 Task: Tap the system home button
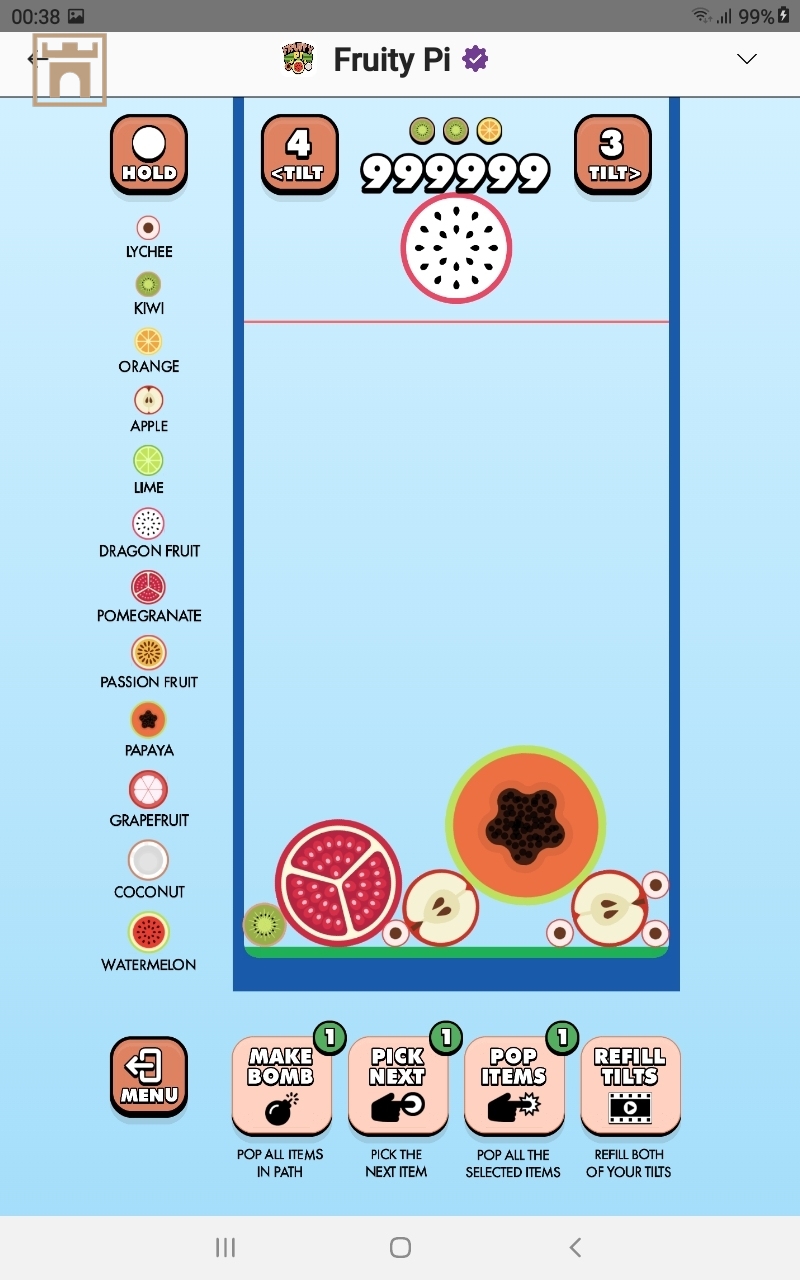(400, 1247)
